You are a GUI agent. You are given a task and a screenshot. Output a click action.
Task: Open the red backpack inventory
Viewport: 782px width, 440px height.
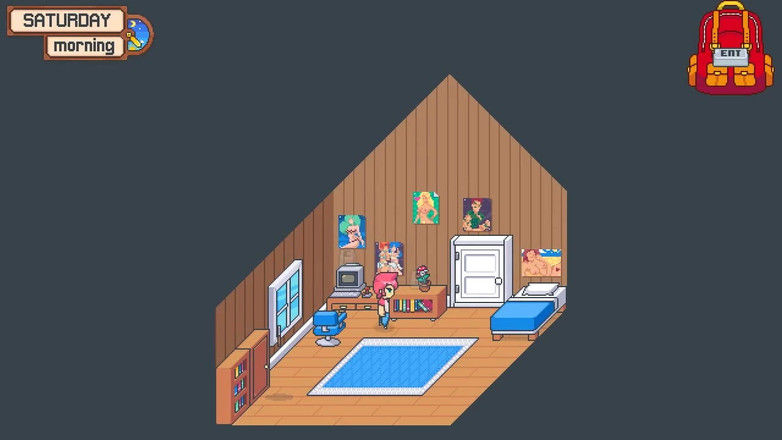(x=730, y=50)
